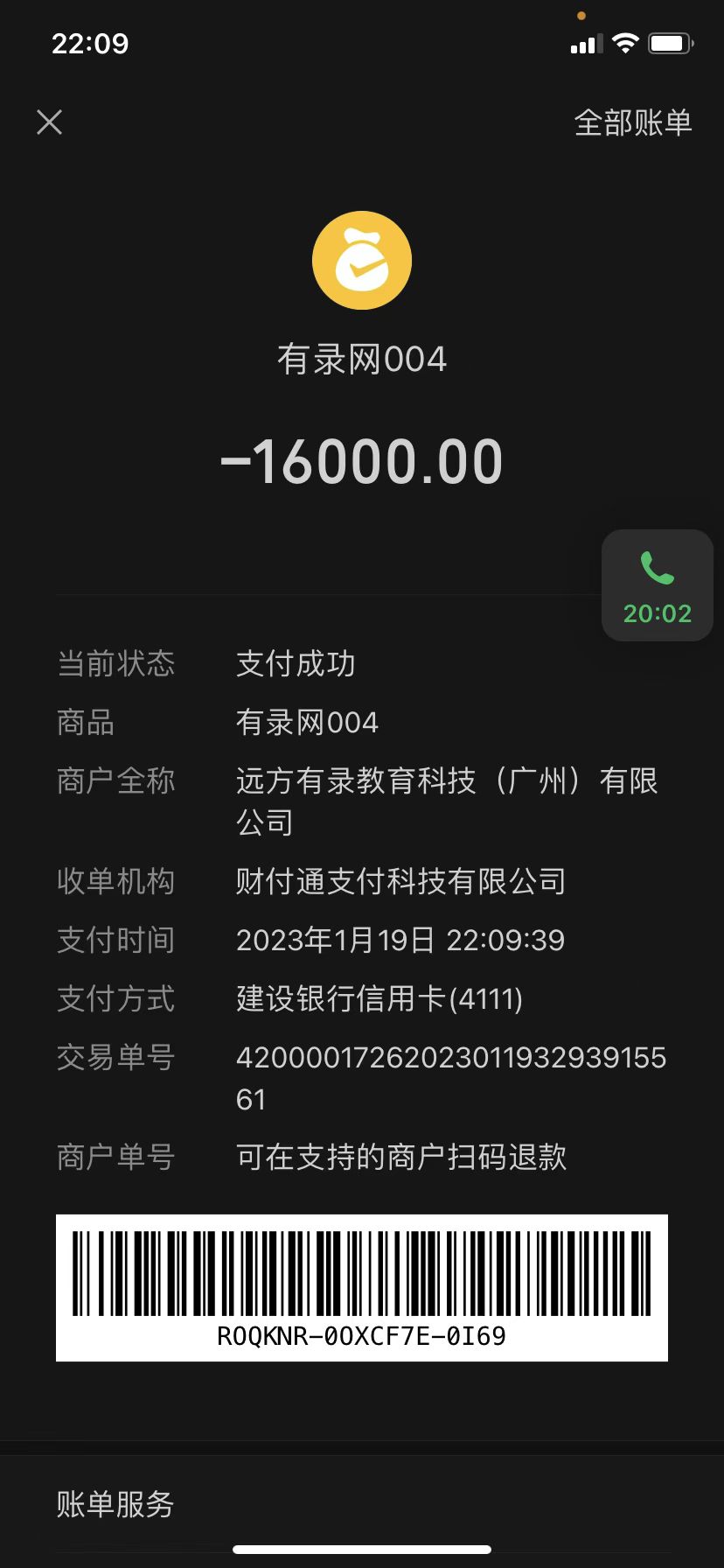Viewport: 724px width, 1568px height.
Task: Close the payment detail page
Action: coord(50,122)
